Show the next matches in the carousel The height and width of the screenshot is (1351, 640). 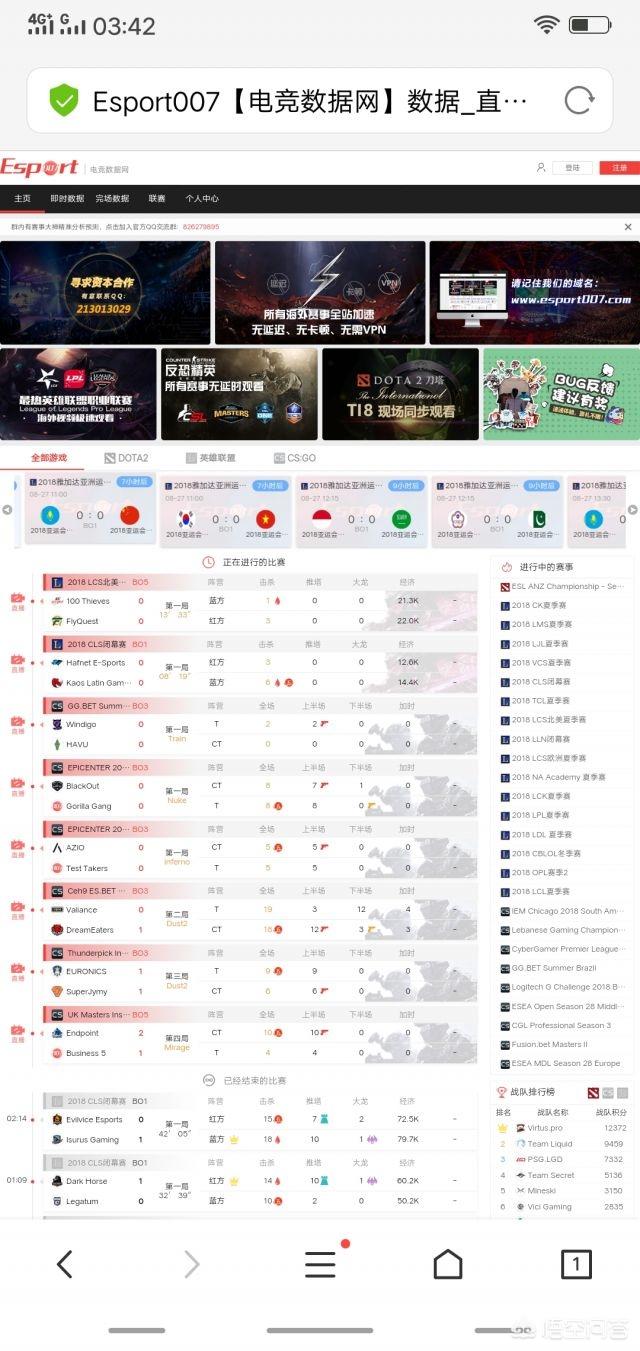[x=632, y=510]
